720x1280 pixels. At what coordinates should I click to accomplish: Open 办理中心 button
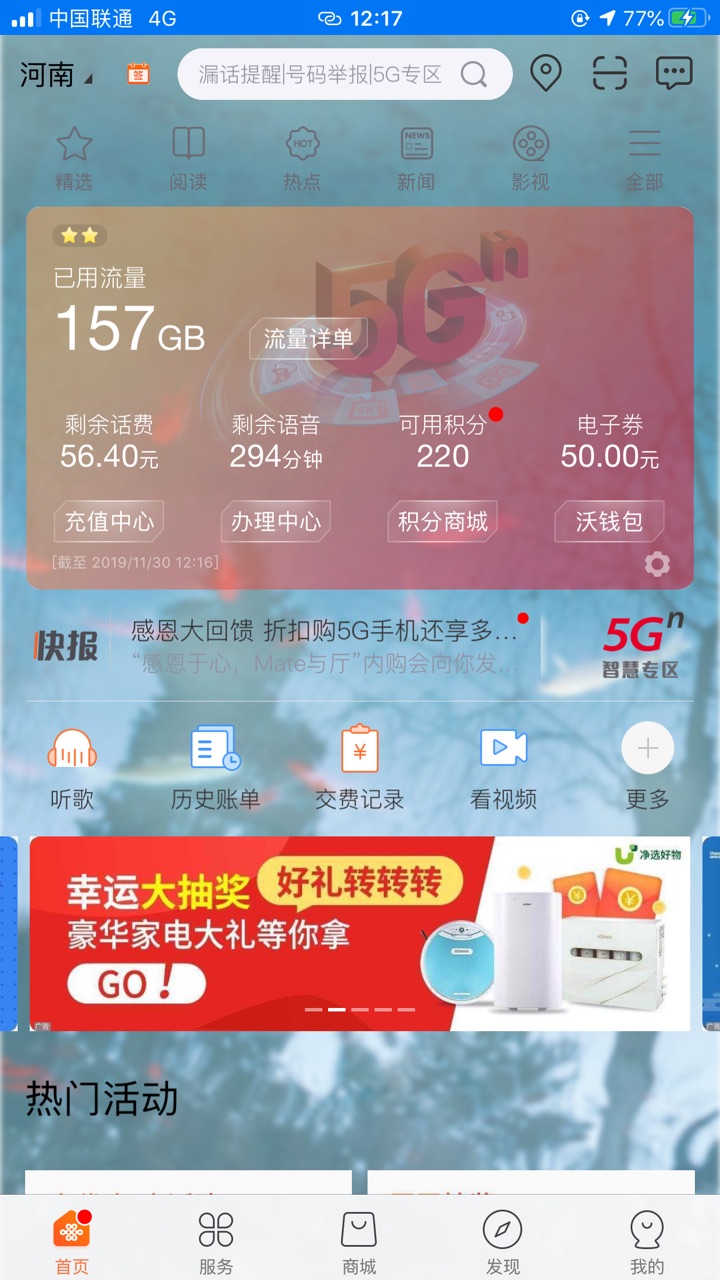coord(276,521)
